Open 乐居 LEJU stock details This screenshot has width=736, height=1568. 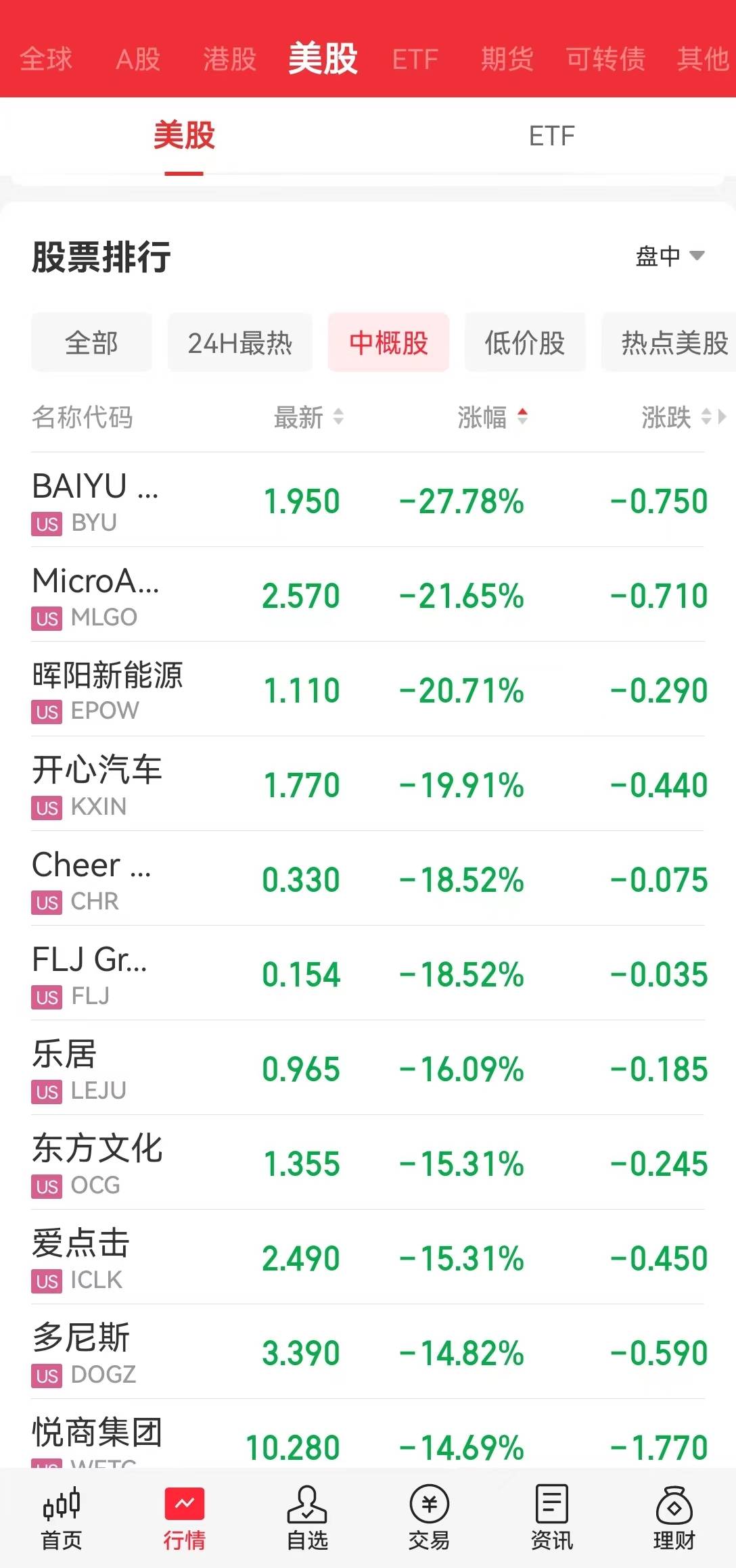(x=367, y=1068)
